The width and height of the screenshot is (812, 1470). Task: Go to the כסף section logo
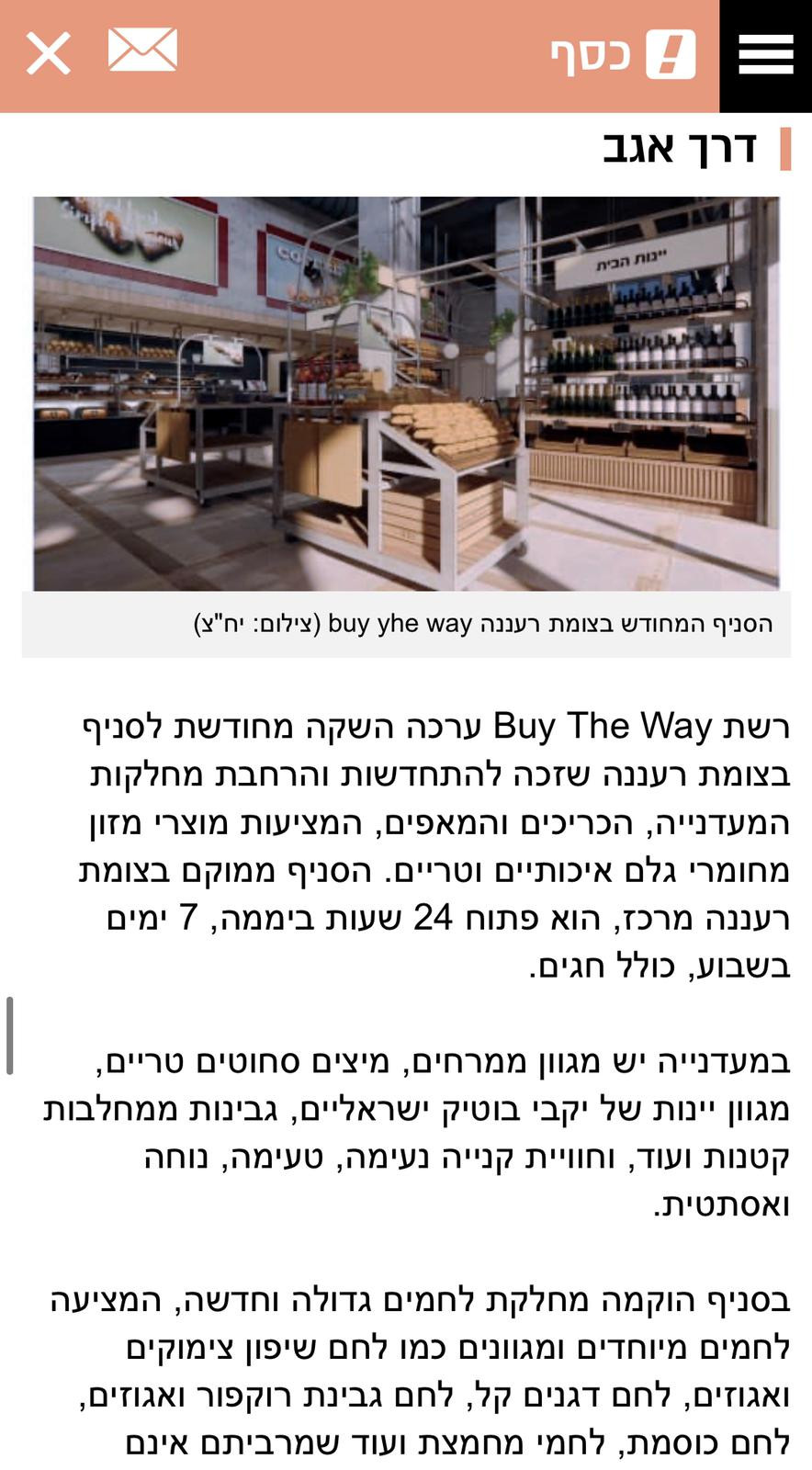(x=623, y=54)
